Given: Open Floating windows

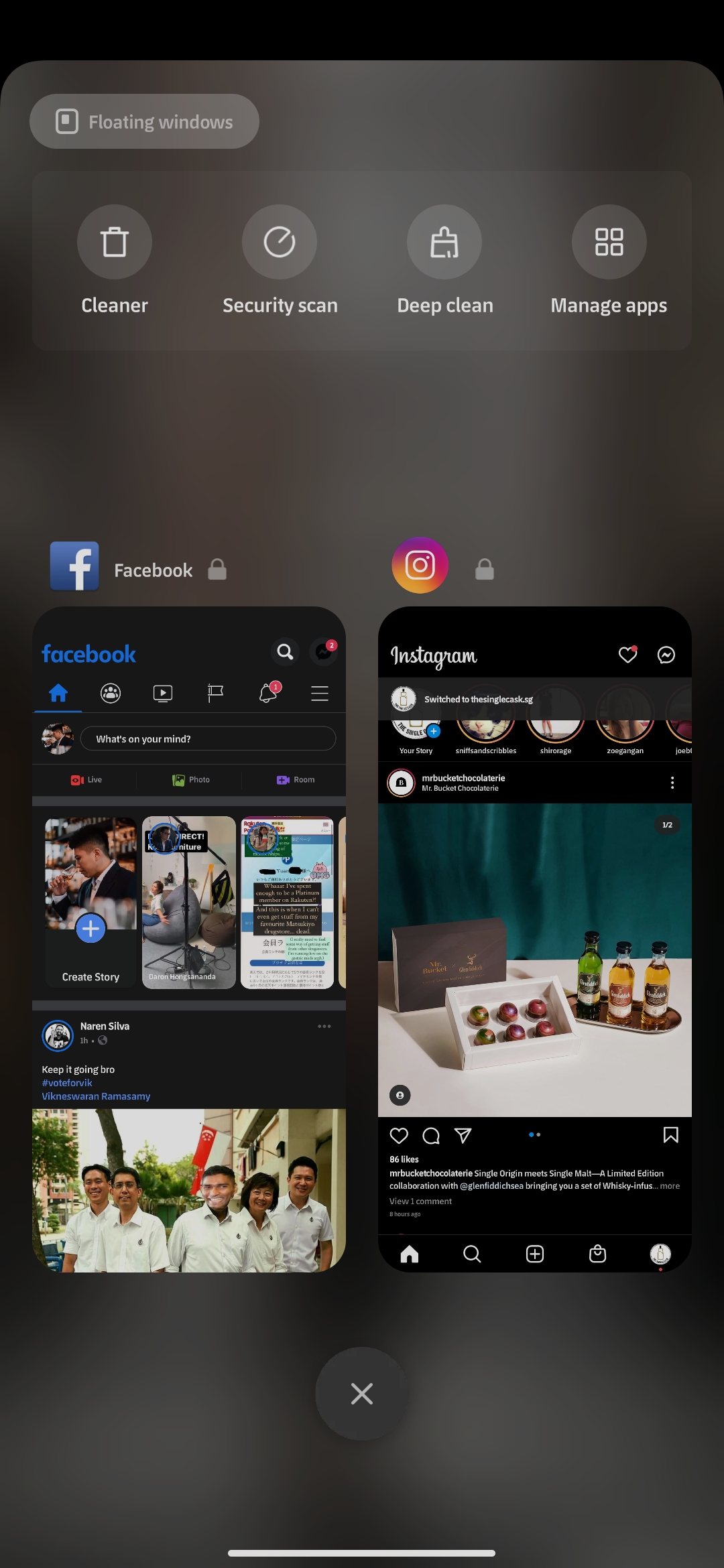Looking at the screenshot, I should (x=144, y=121).
